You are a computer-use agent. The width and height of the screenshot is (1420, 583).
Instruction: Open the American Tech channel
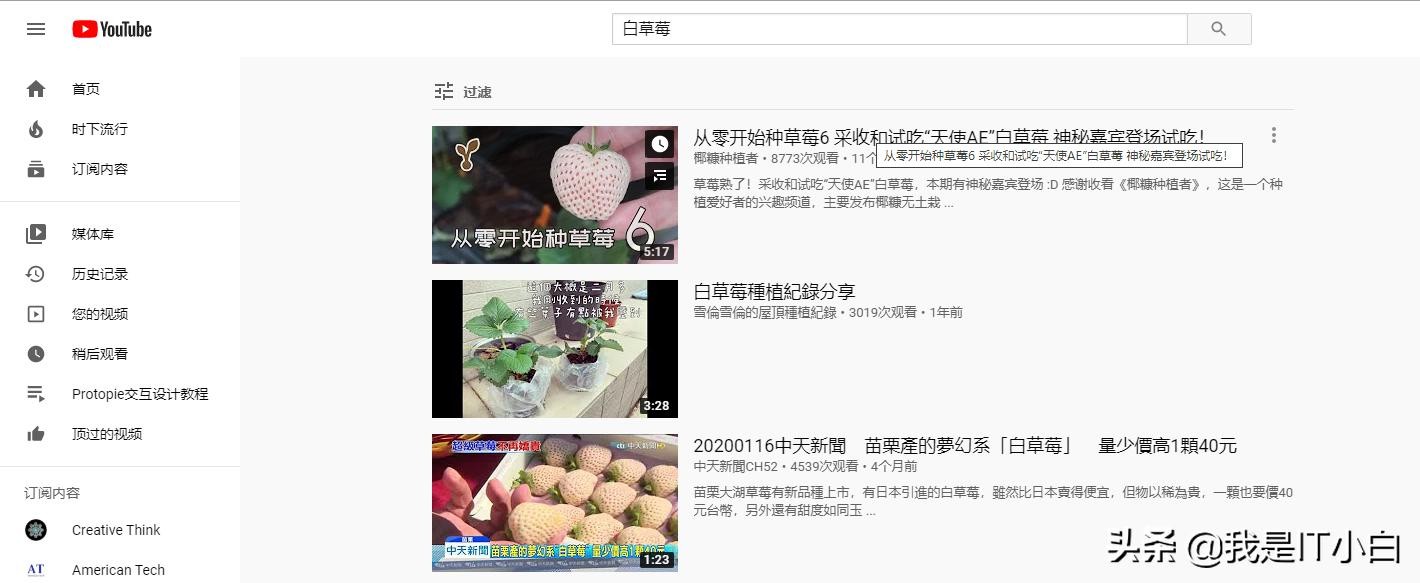point(118,570)
